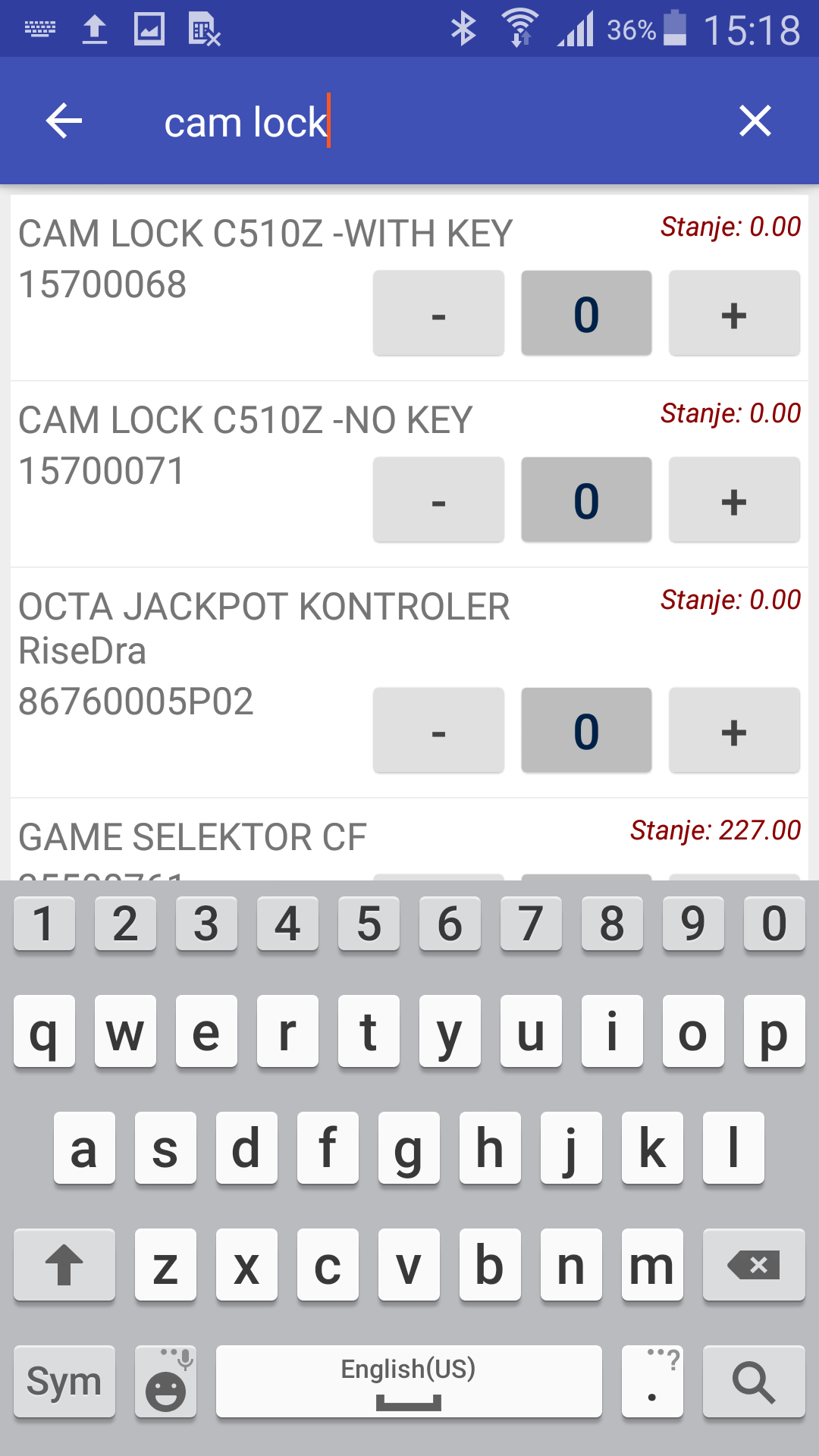Increase quantity for CAM LOCK C510Z -WITH KEY
This screenshot has height=1456, width=819.
(733, 313)
